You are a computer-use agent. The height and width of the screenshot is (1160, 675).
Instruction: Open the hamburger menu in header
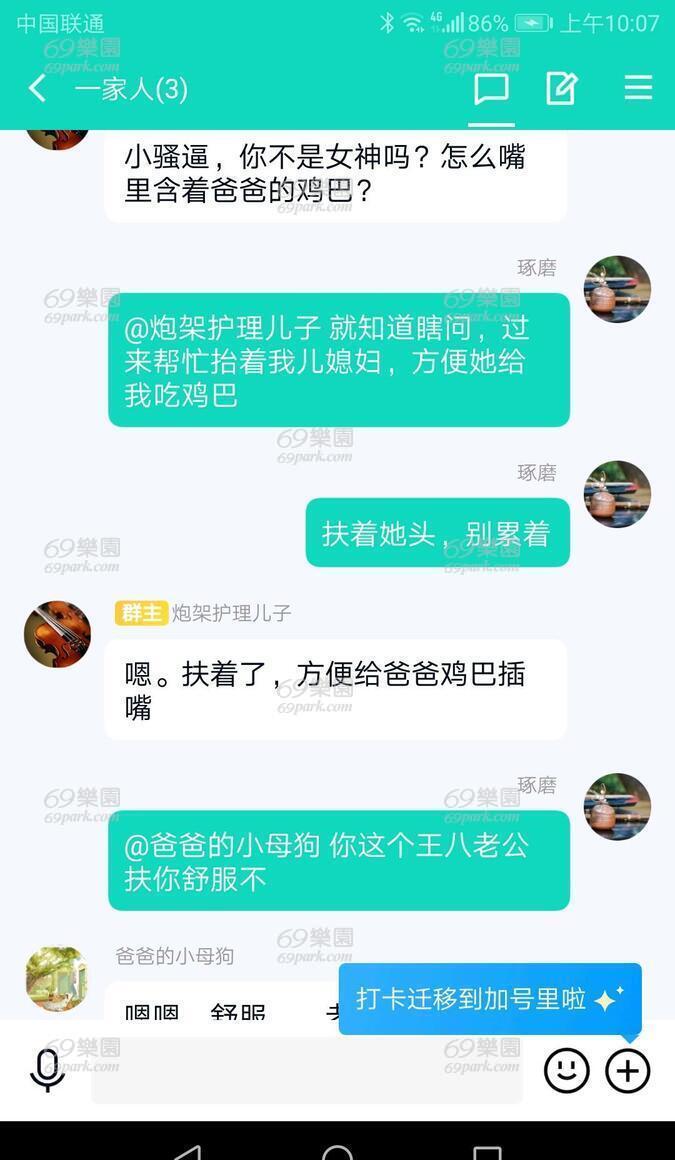coord(638,88)
